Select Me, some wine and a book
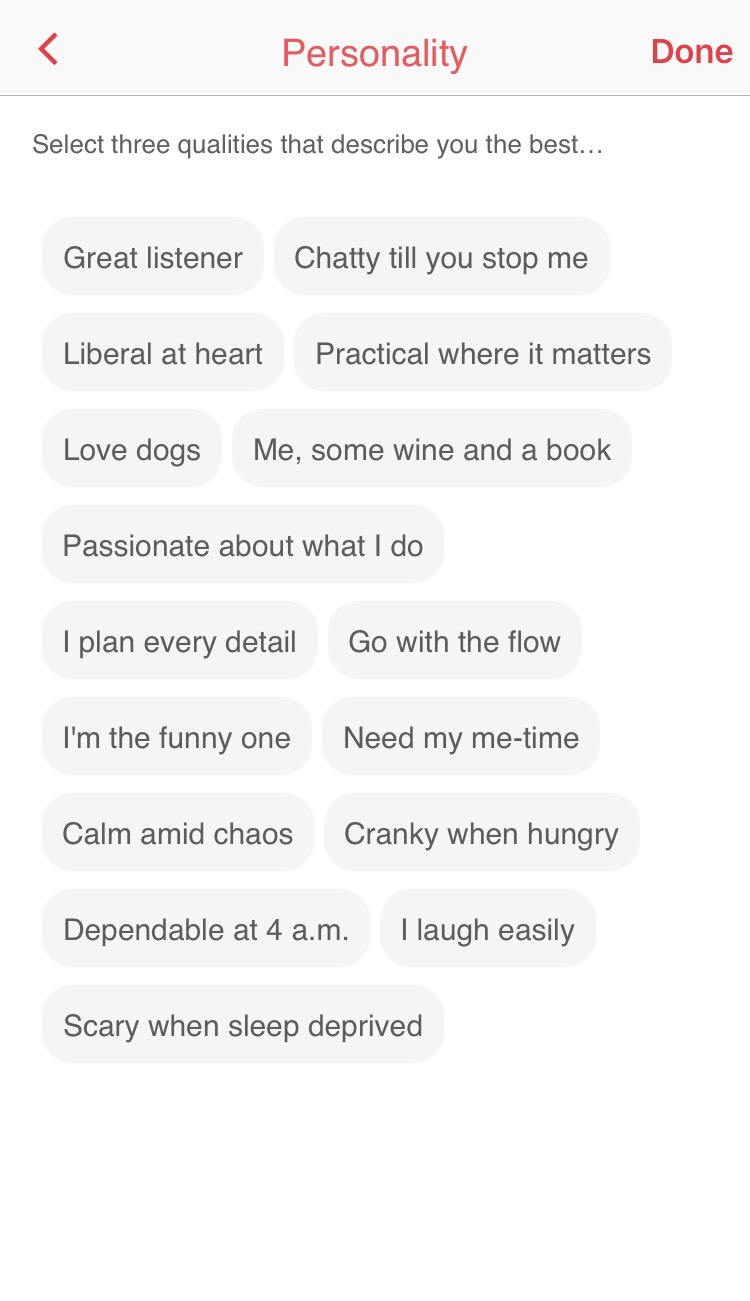 432,449
